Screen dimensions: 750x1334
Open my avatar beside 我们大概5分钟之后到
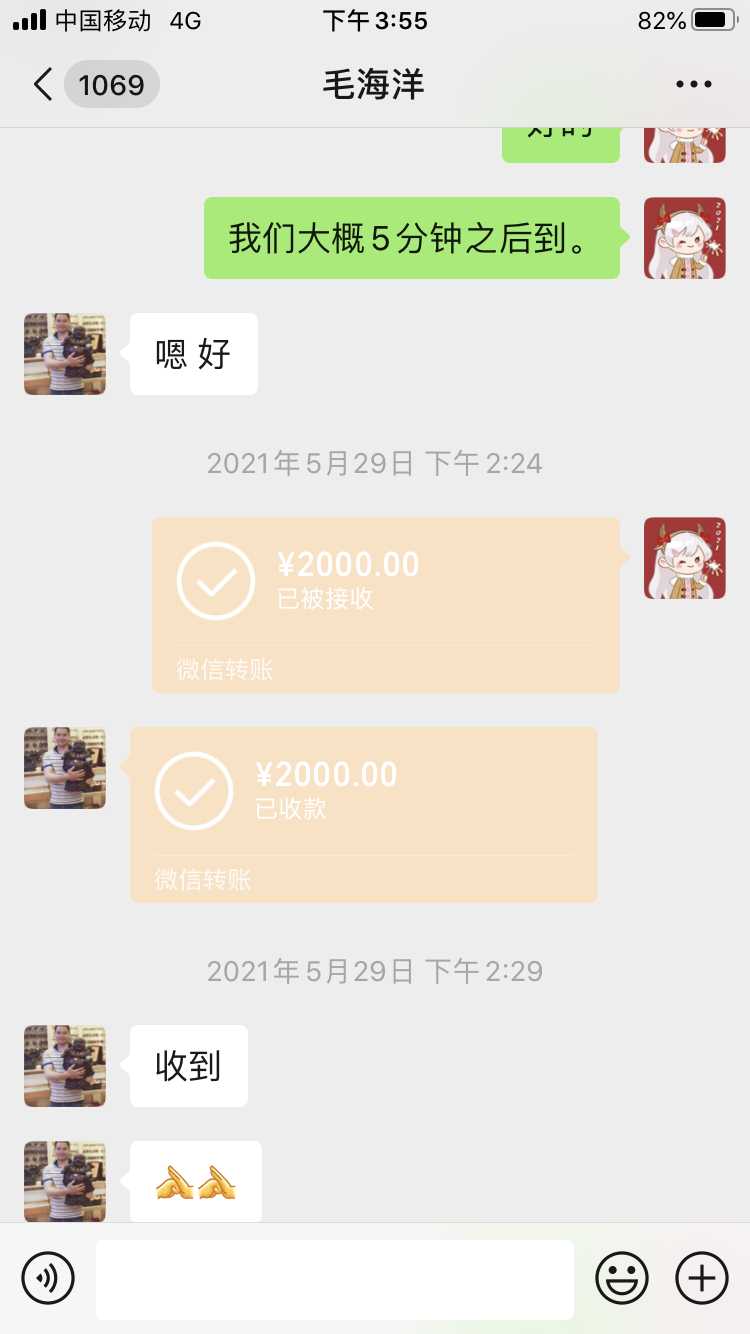tap(684, 238)
